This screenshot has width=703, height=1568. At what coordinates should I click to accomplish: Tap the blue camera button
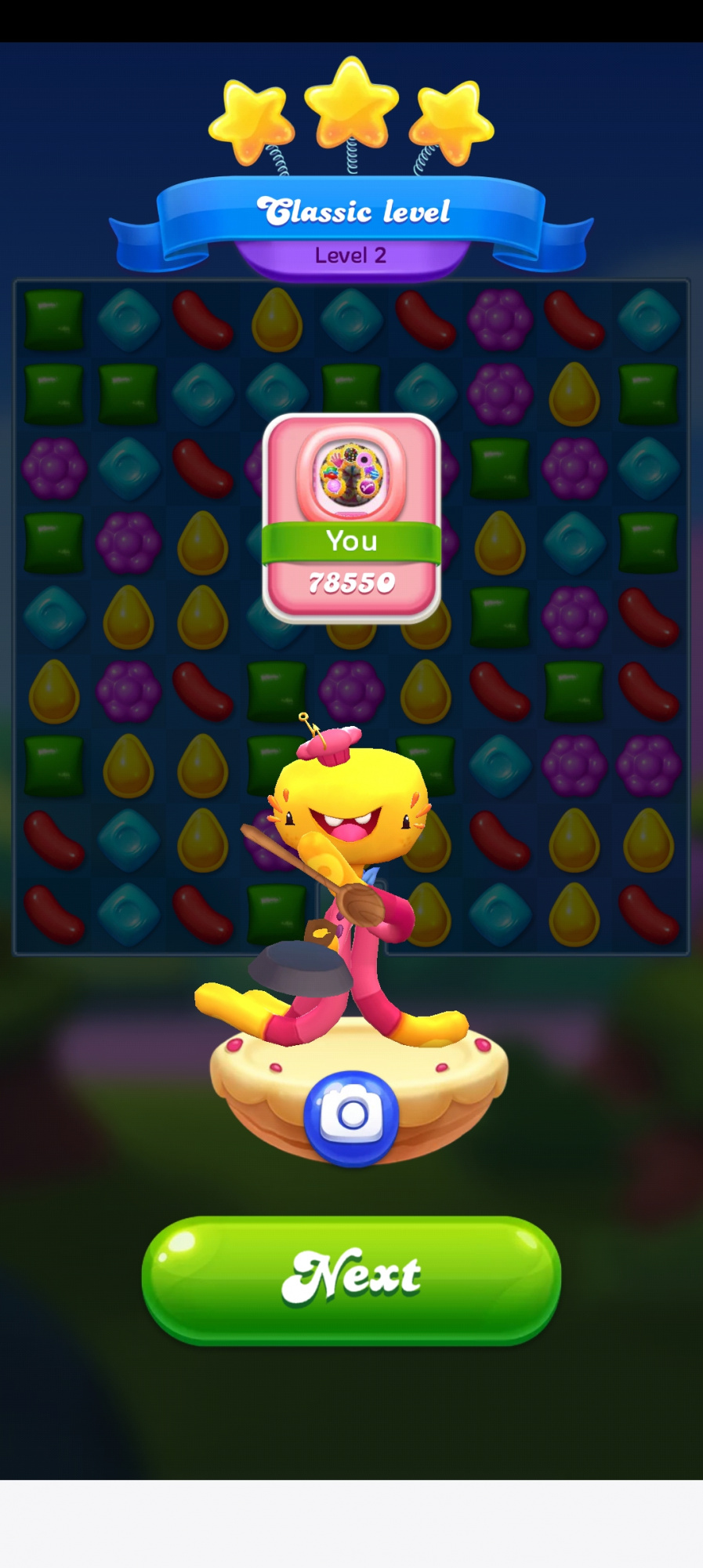click(351, 1116)
